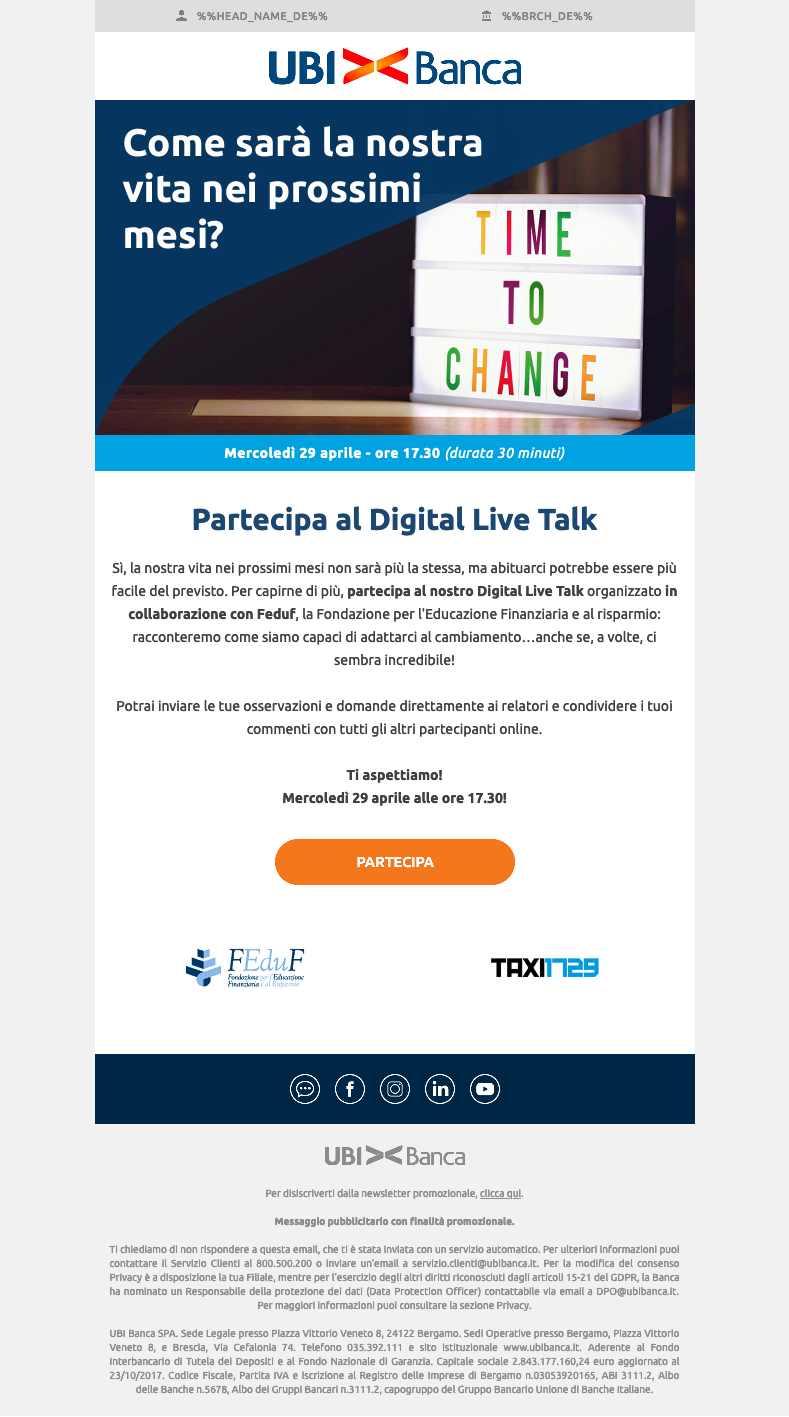789x1417 pixels.
Task: Open the Instagram icon link
Action: click(x=395, y=1089)
